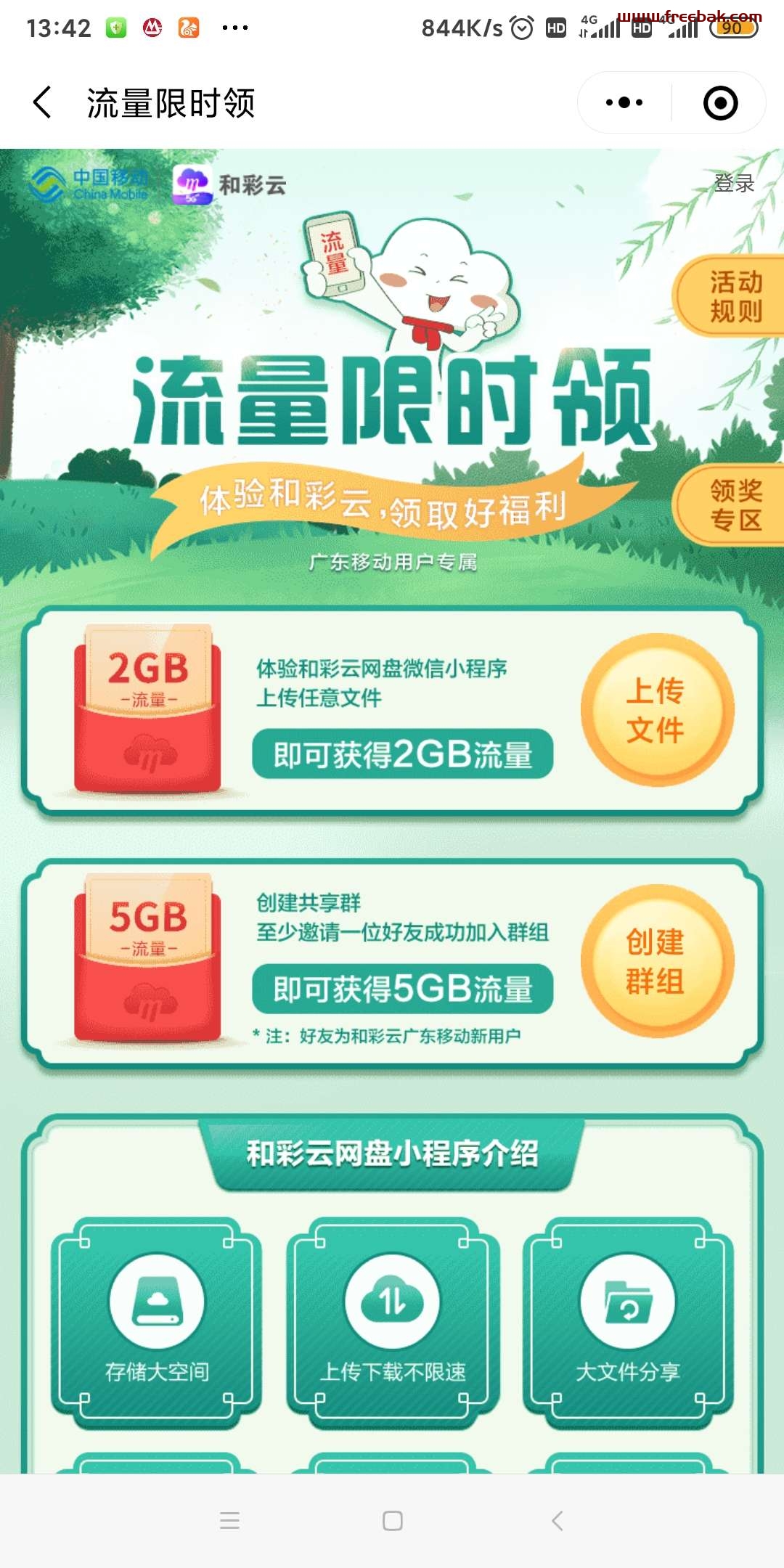Tap system home button
Image resolution: width=784 pixels, height=1568 pixels.
point(392,1521)
